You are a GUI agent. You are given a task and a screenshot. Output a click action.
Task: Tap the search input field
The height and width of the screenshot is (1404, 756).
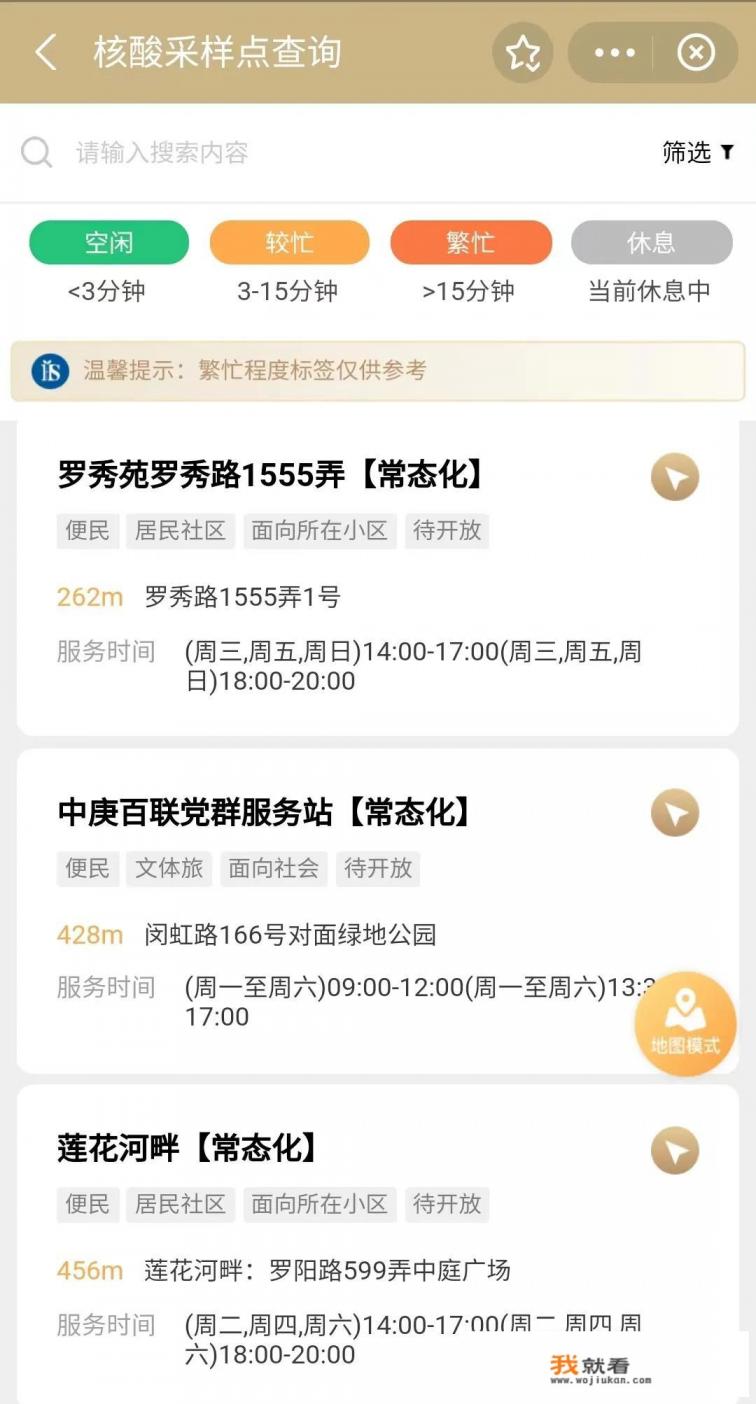coord(300,152)
